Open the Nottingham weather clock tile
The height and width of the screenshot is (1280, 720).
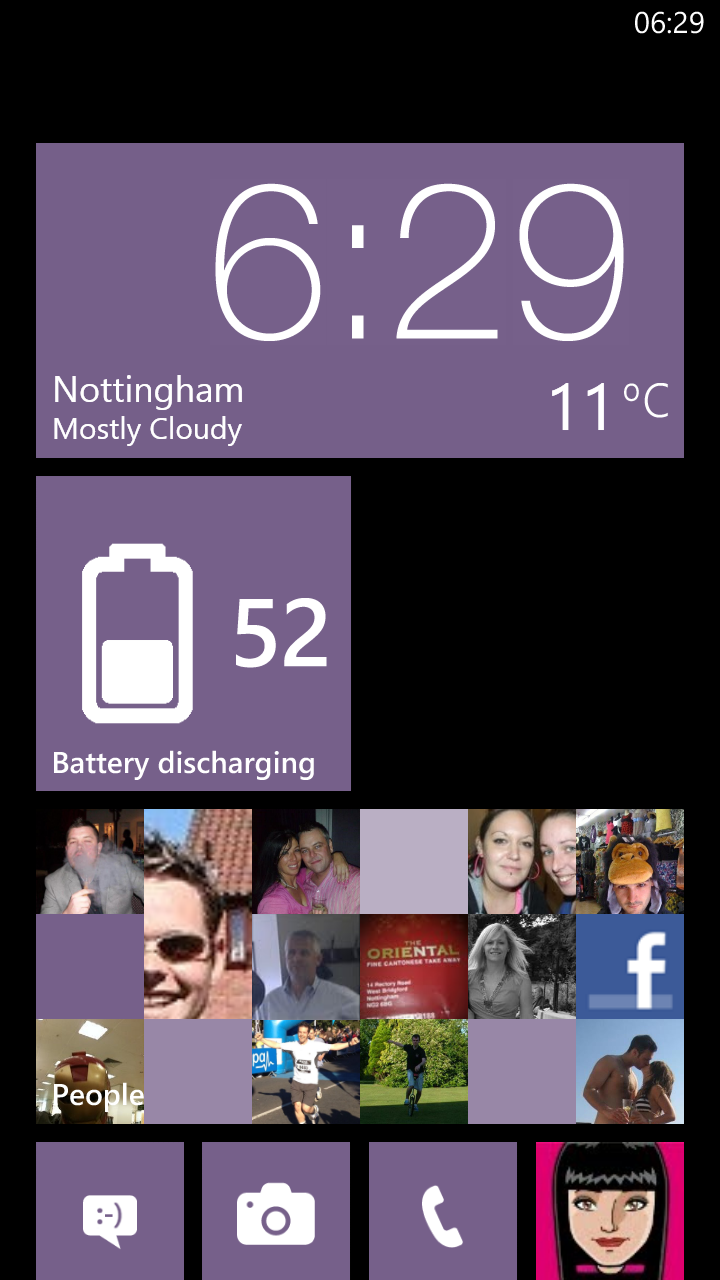click(360, 300)
